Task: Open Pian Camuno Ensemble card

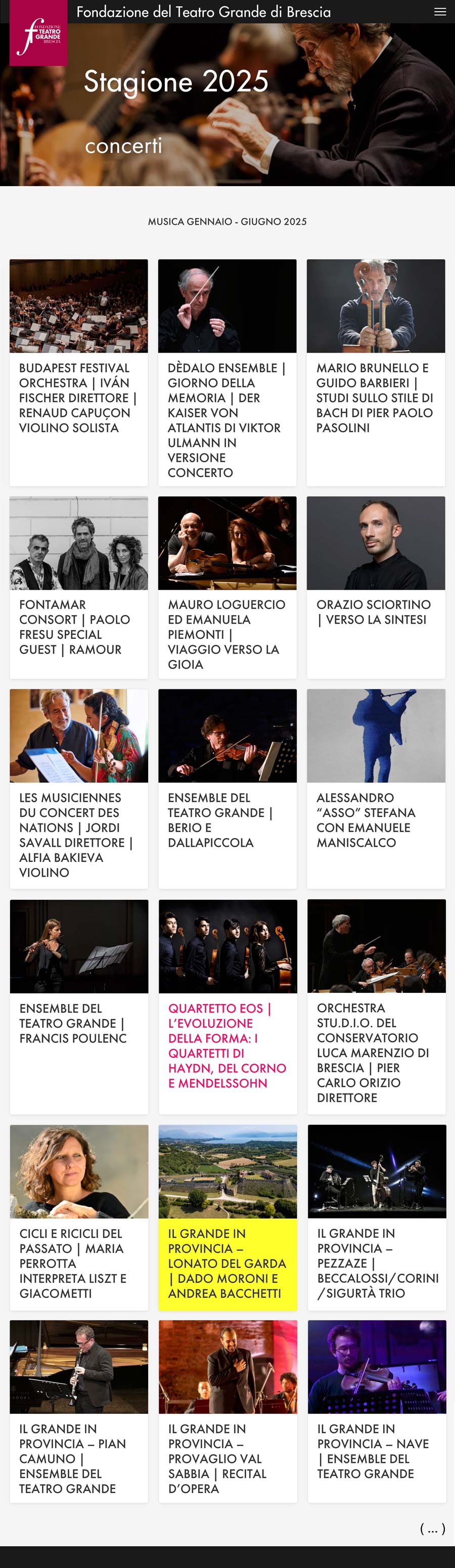Action: [78, 1410]
